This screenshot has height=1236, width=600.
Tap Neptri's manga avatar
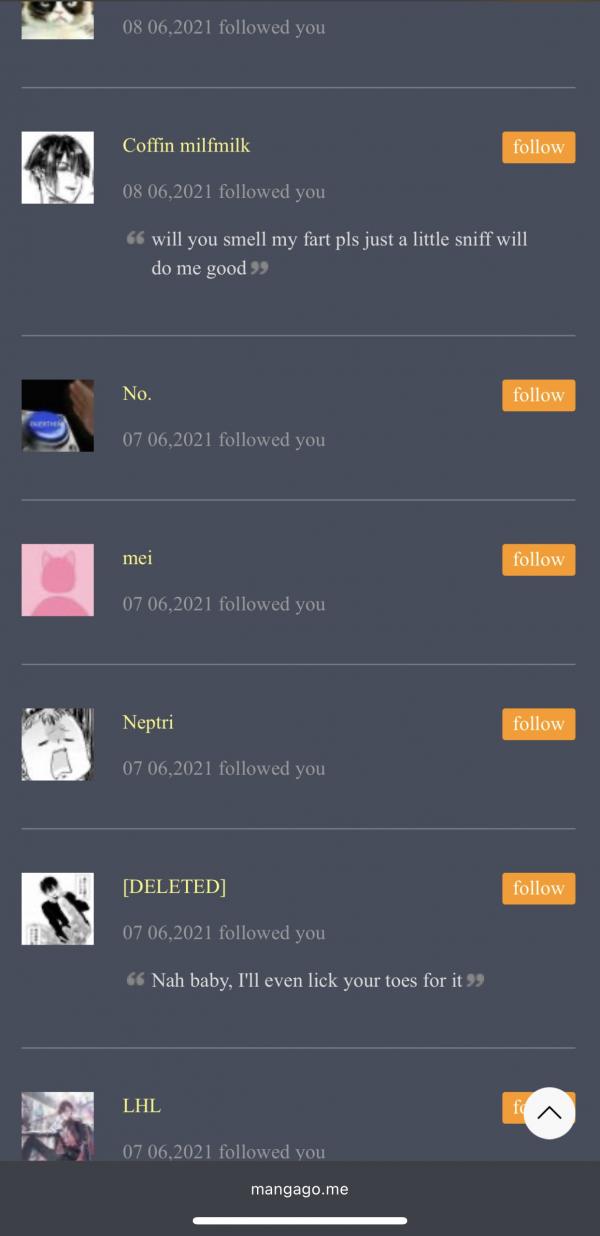[x=58, y=744]
